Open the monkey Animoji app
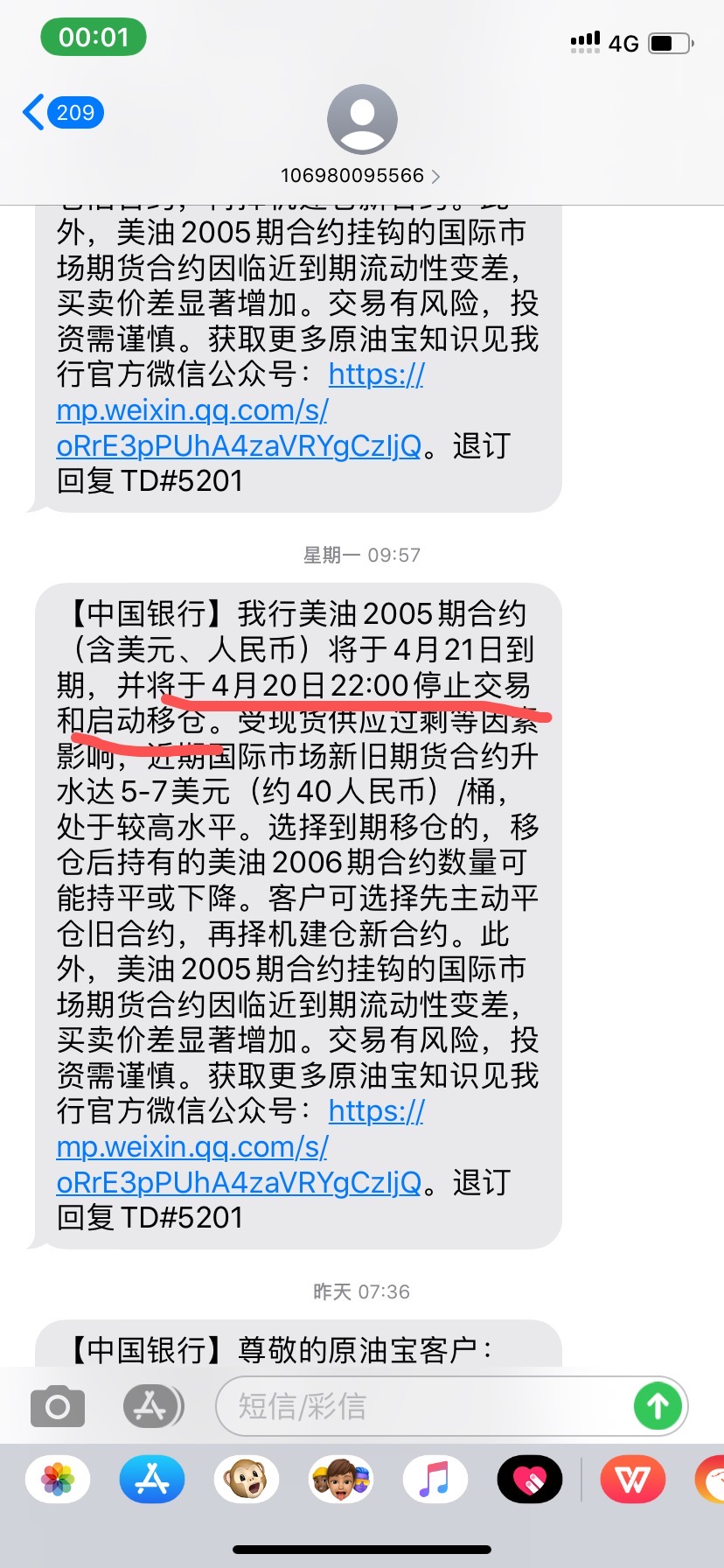This screenshot has width=724, height=1568. tap(247, 1480)
